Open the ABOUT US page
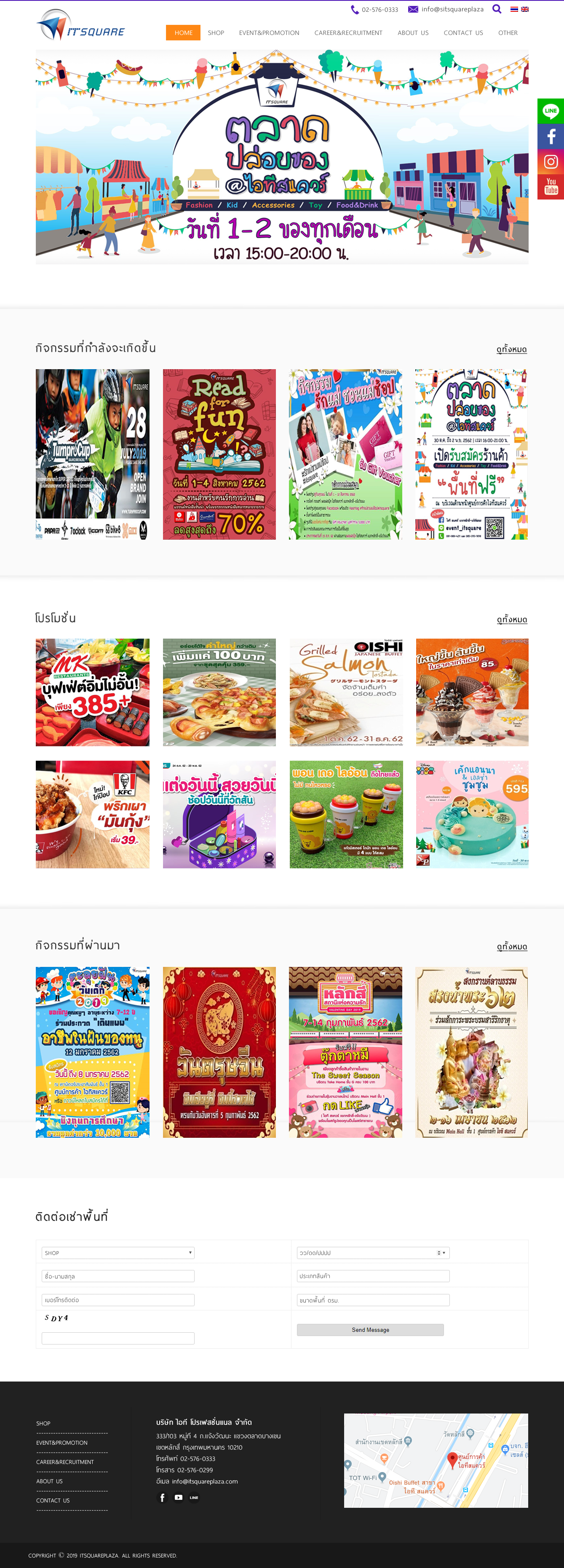 click(412, 33)
